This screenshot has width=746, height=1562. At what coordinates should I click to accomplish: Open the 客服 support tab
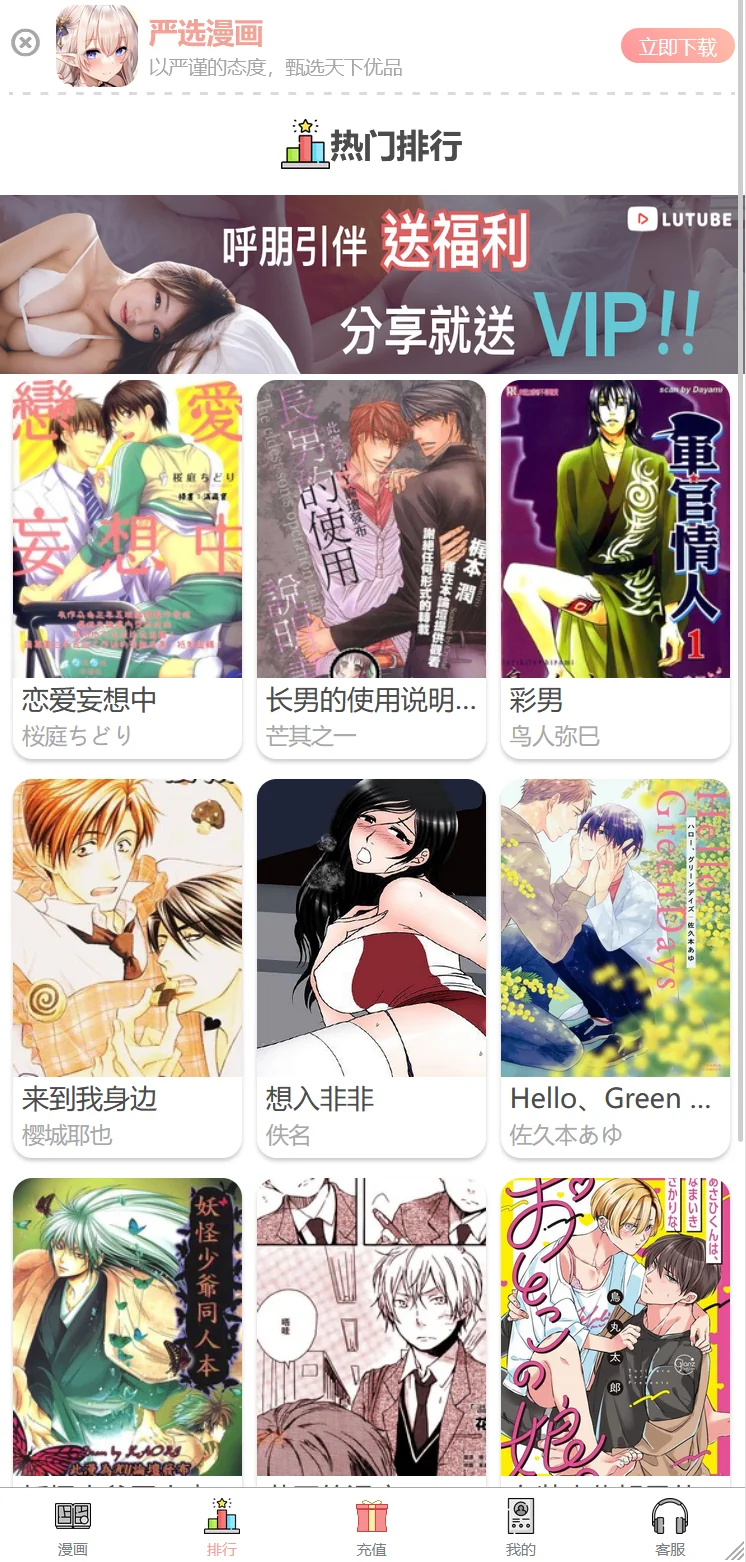click(670, 1527)
